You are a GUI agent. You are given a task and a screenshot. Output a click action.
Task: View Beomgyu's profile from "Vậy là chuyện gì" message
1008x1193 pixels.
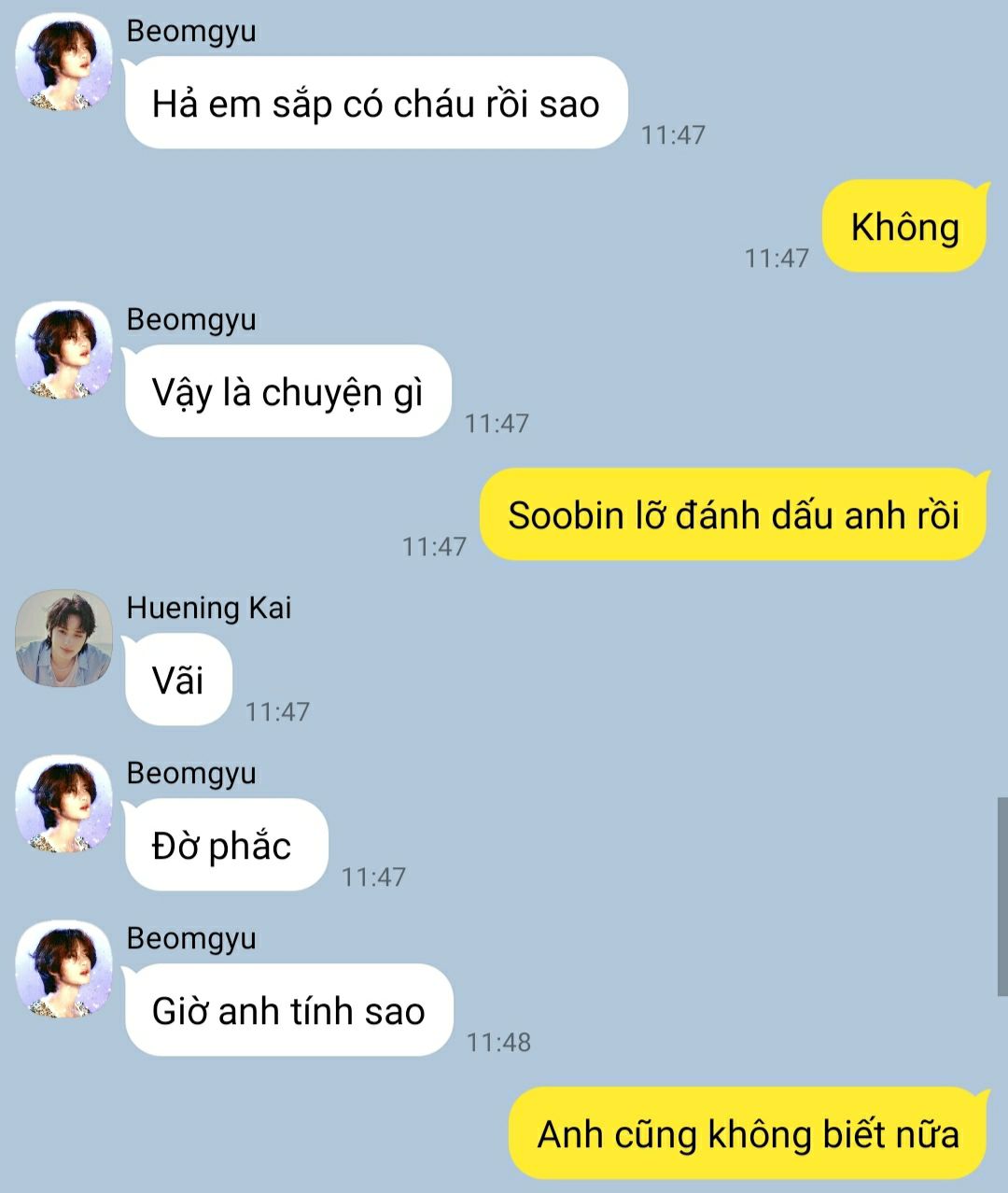pos(63,350)
